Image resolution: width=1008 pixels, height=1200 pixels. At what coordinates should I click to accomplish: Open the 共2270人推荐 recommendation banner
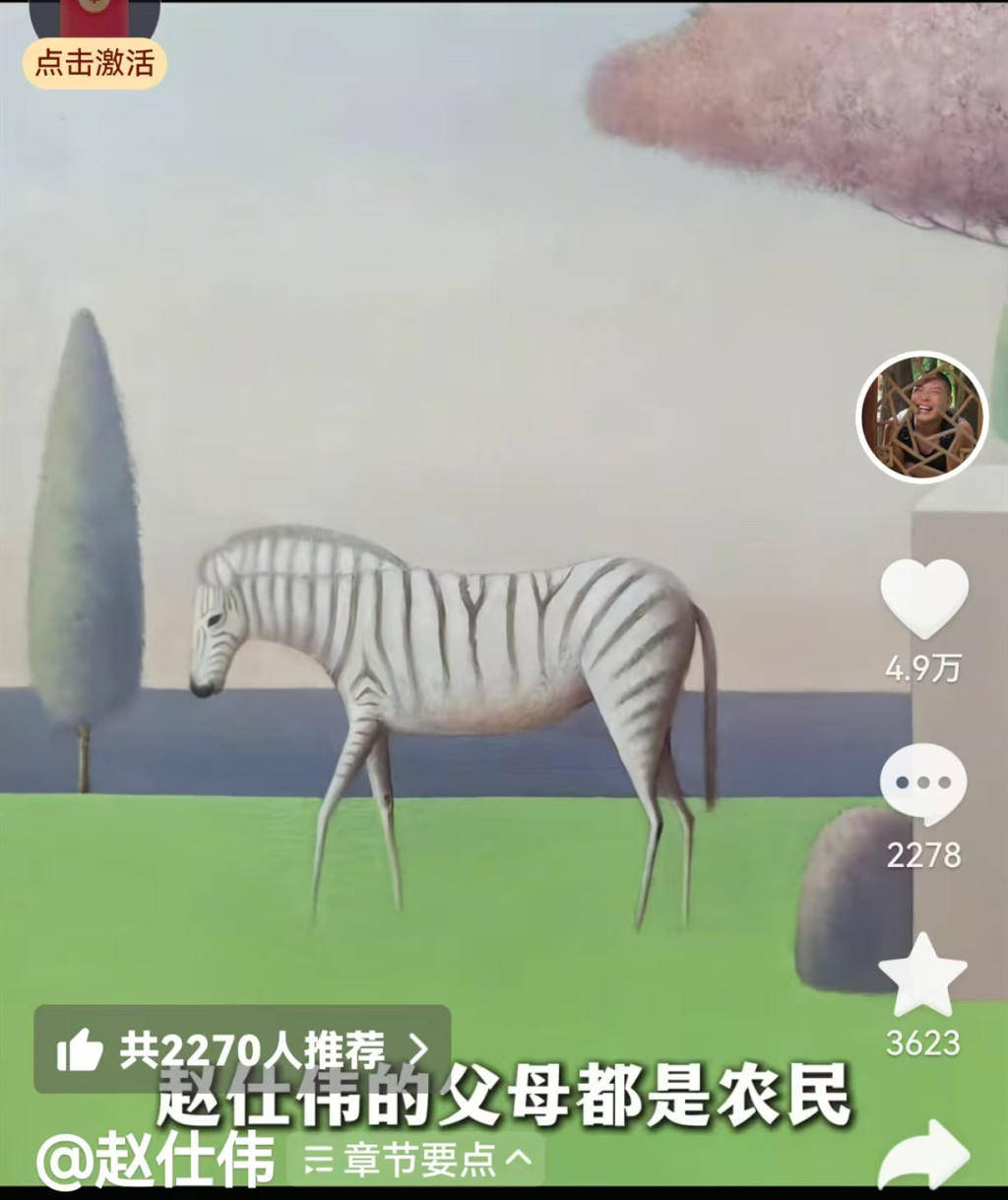point(242,1050)
